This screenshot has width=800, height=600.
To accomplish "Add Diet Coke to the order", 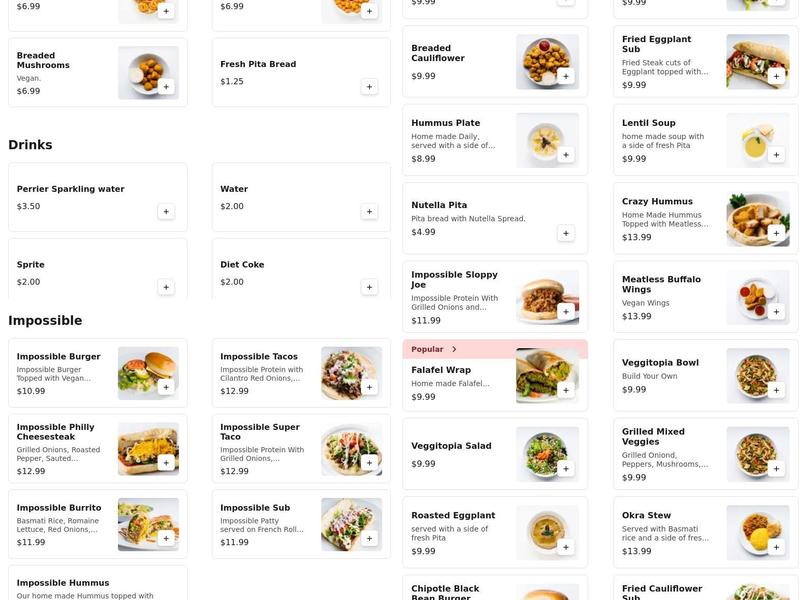I will [369, 287].
